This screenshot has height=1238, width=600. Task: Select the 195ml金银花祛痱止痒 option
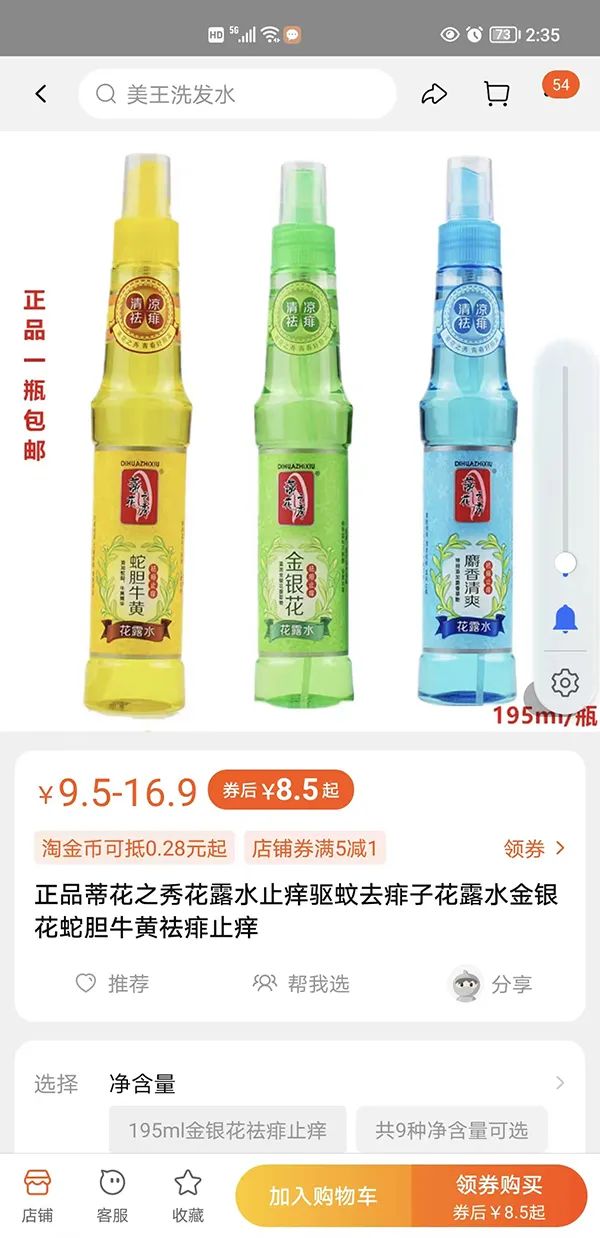(228, 1131)
